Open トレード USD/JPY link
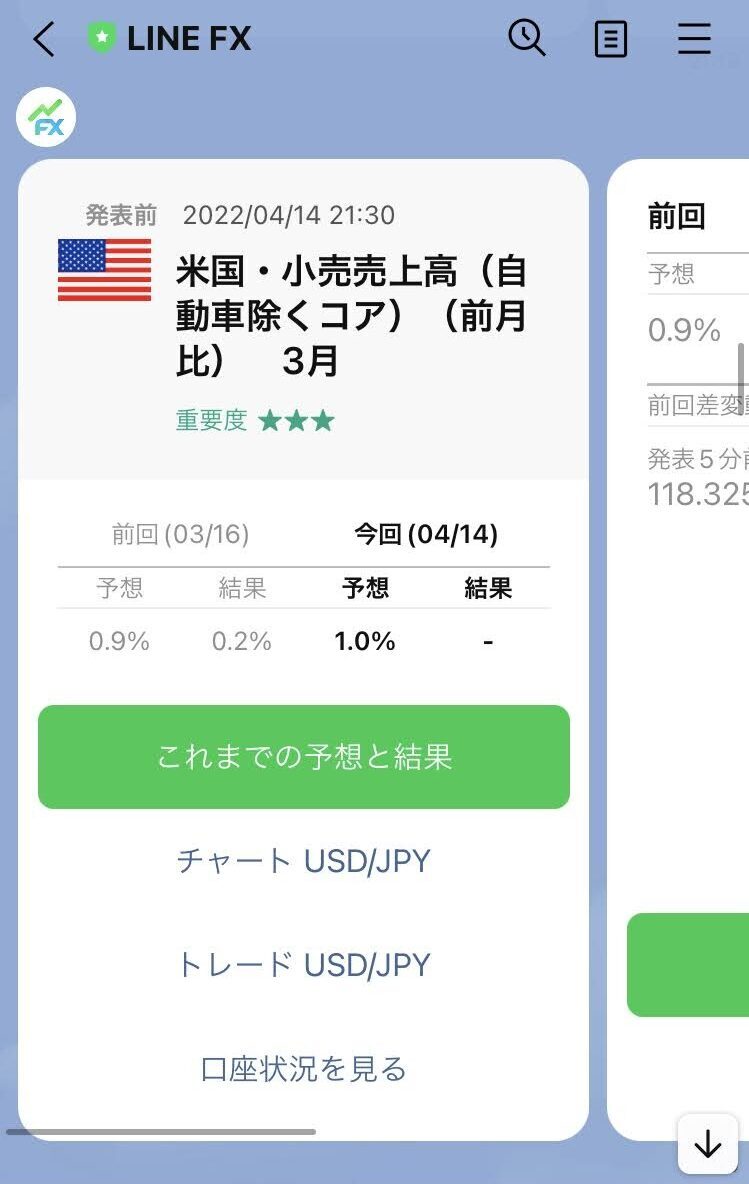 304,965
